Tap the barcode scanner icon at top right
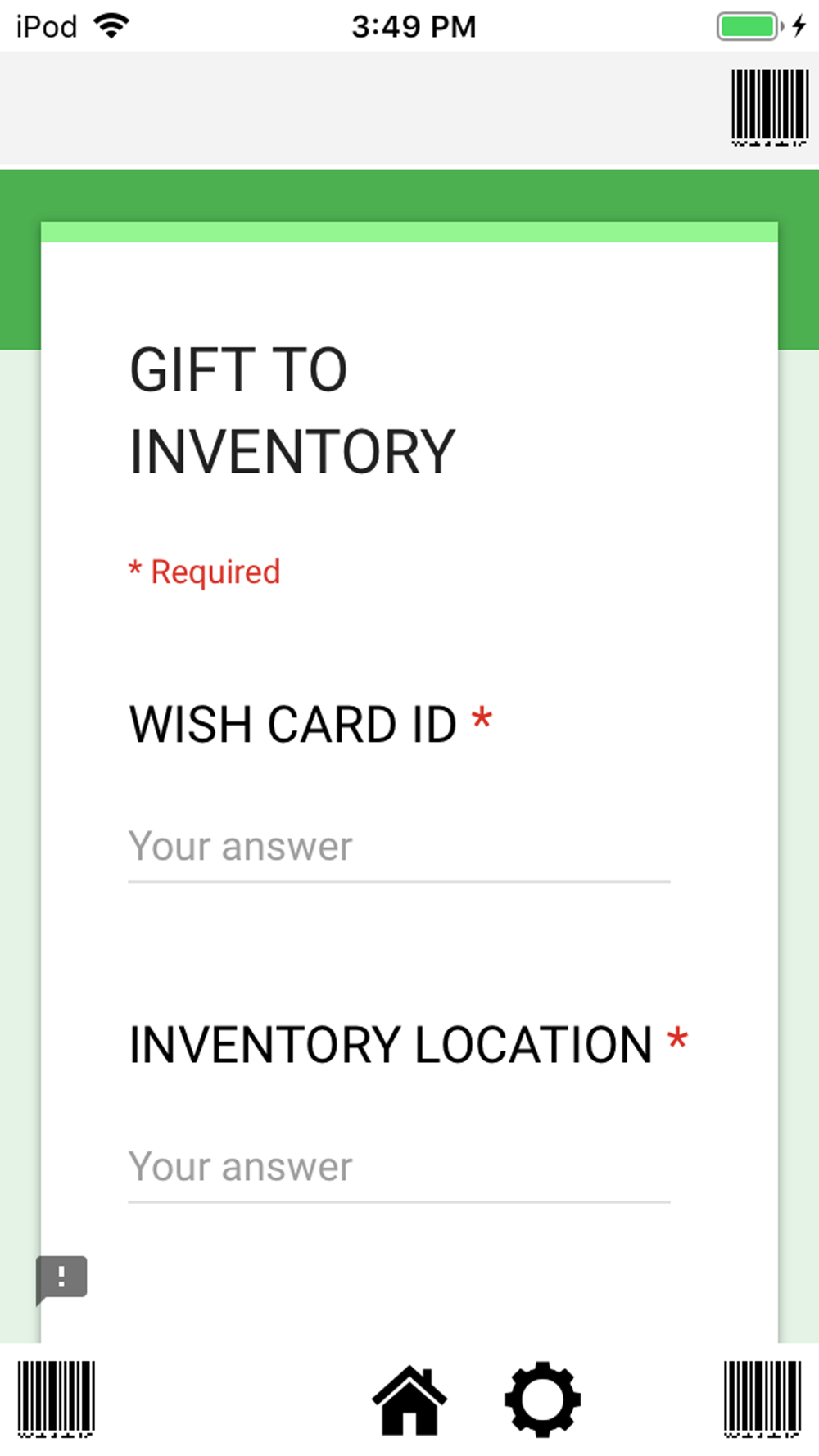 [x=770, y=107]
